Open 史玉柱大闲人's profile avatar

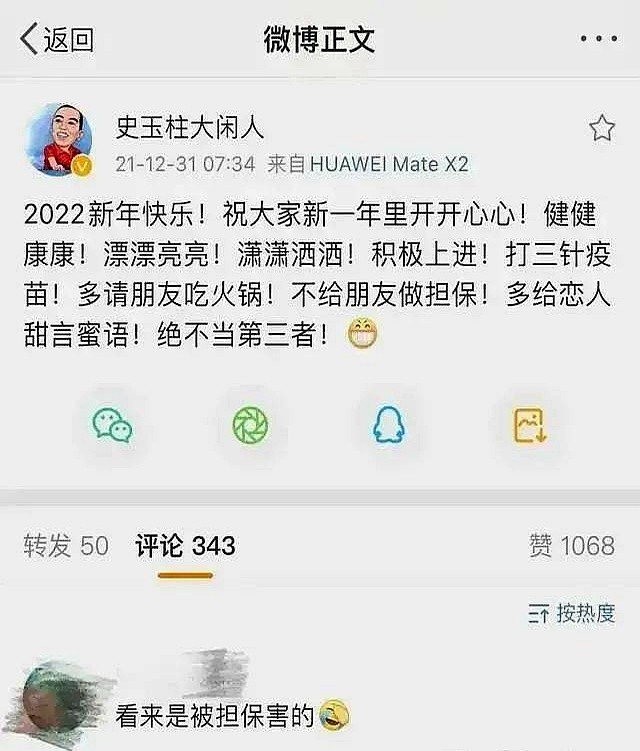[58, 141]
